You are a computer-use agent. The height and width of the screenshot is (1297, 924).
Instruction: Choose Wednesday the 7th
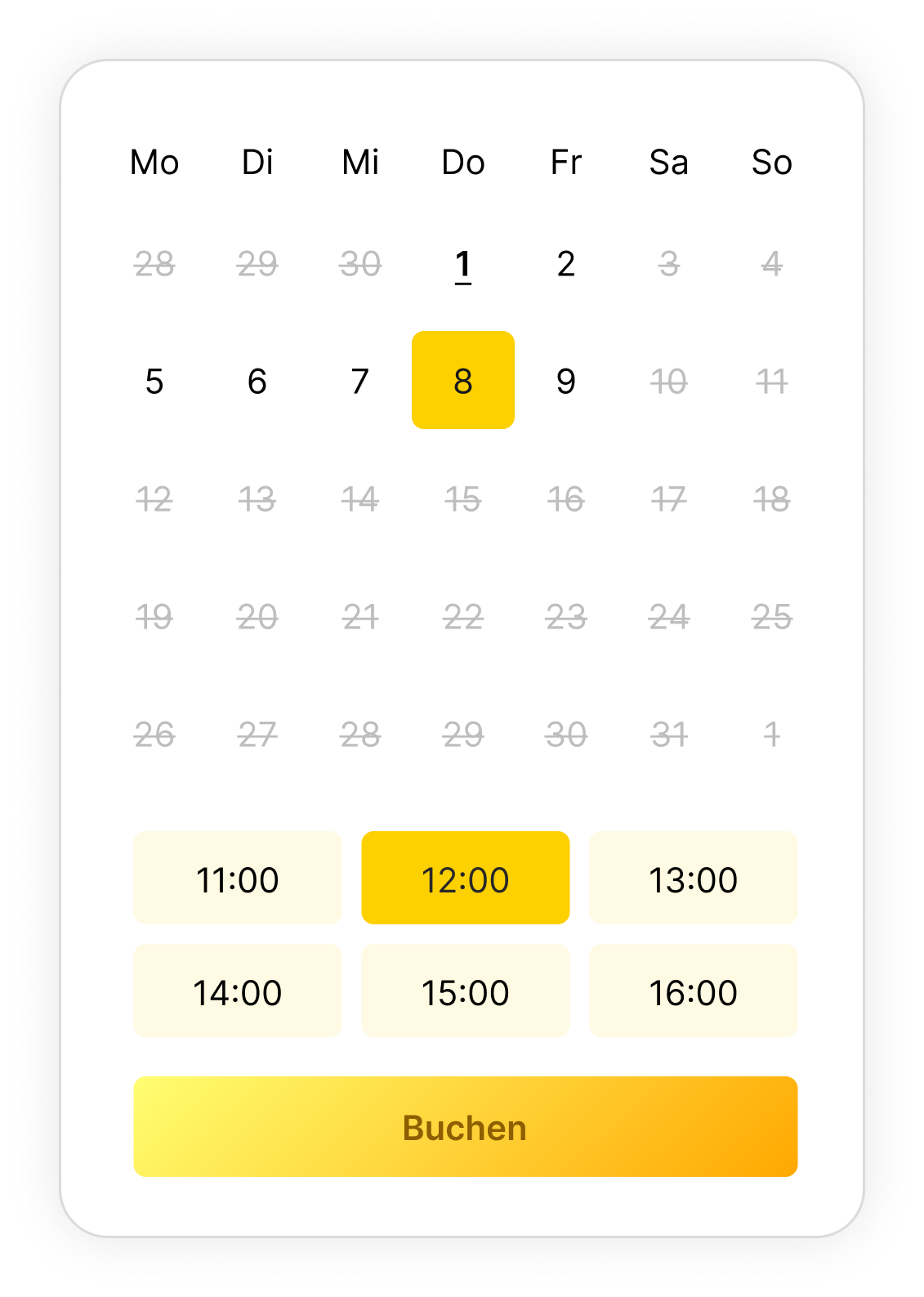coord(360,381)
